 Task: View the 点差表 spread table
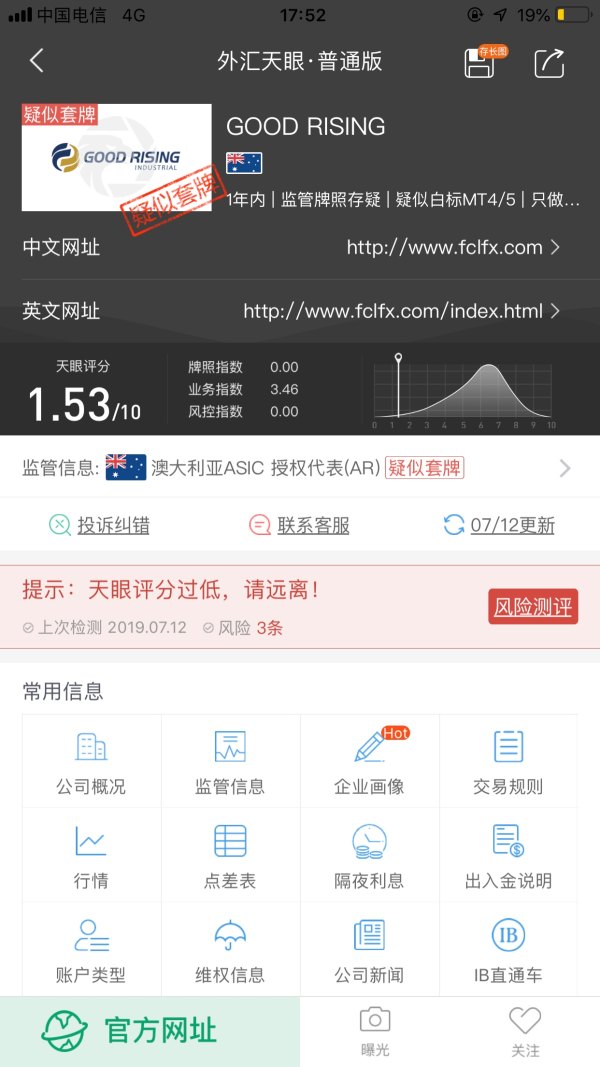coord(230,856)
